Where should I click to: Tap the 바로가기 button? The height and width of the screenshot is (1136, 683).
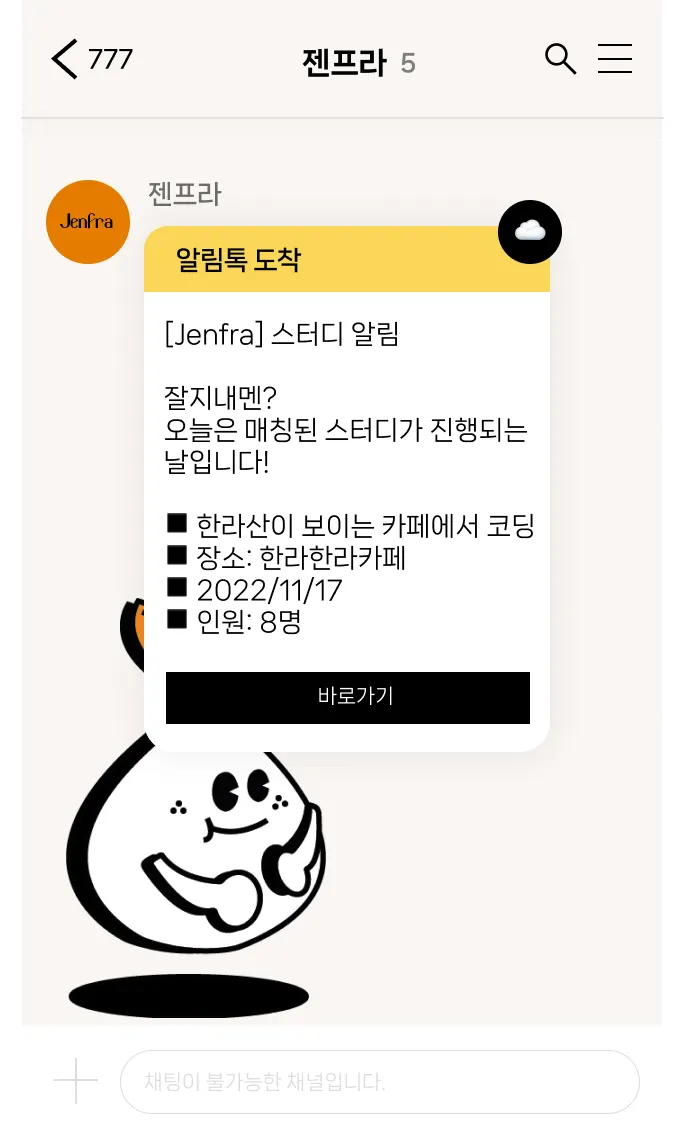pos(347,697)
